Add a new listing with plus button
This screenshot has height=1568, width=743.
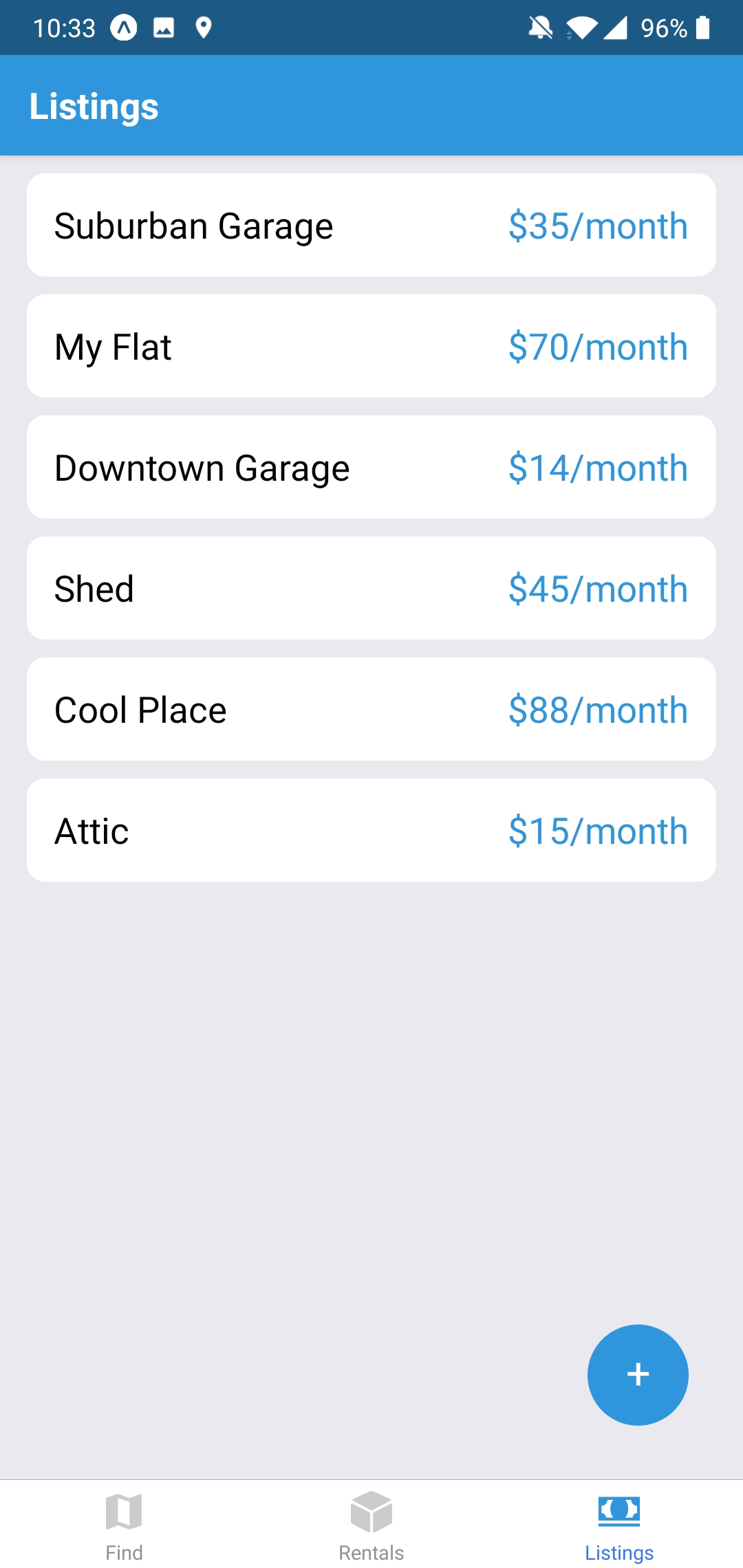pos(638,1375)
